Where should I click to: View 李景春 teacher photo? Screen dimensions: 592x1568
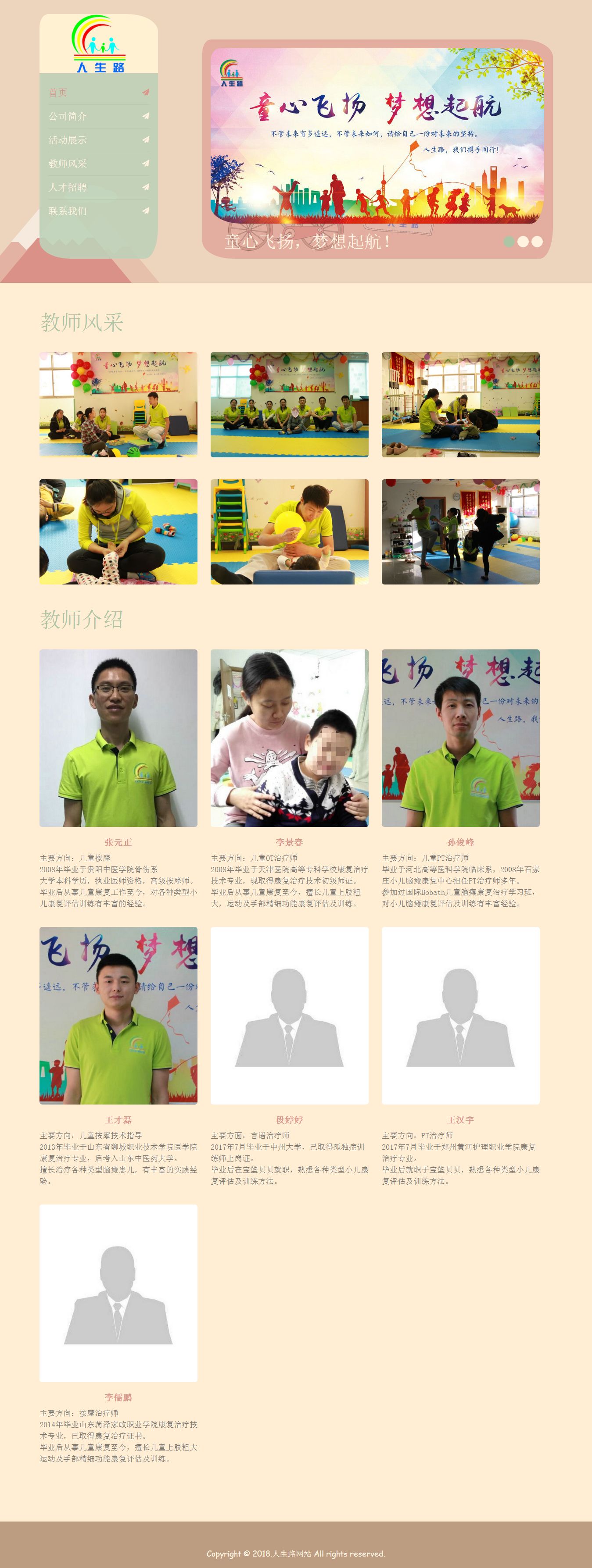click(289, 738)
